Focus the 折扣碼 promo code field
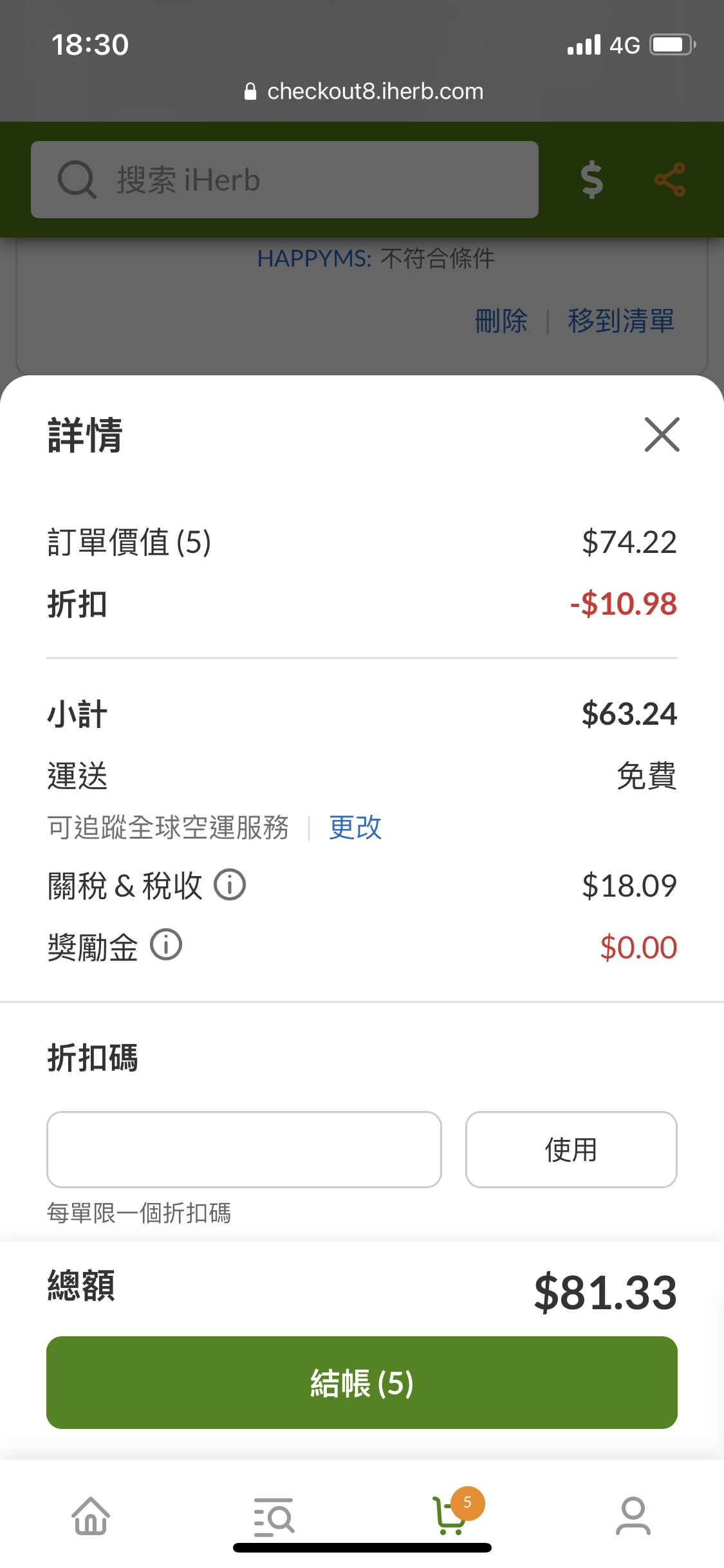The image size is (724, 1568). click(x=244, y=1149)
